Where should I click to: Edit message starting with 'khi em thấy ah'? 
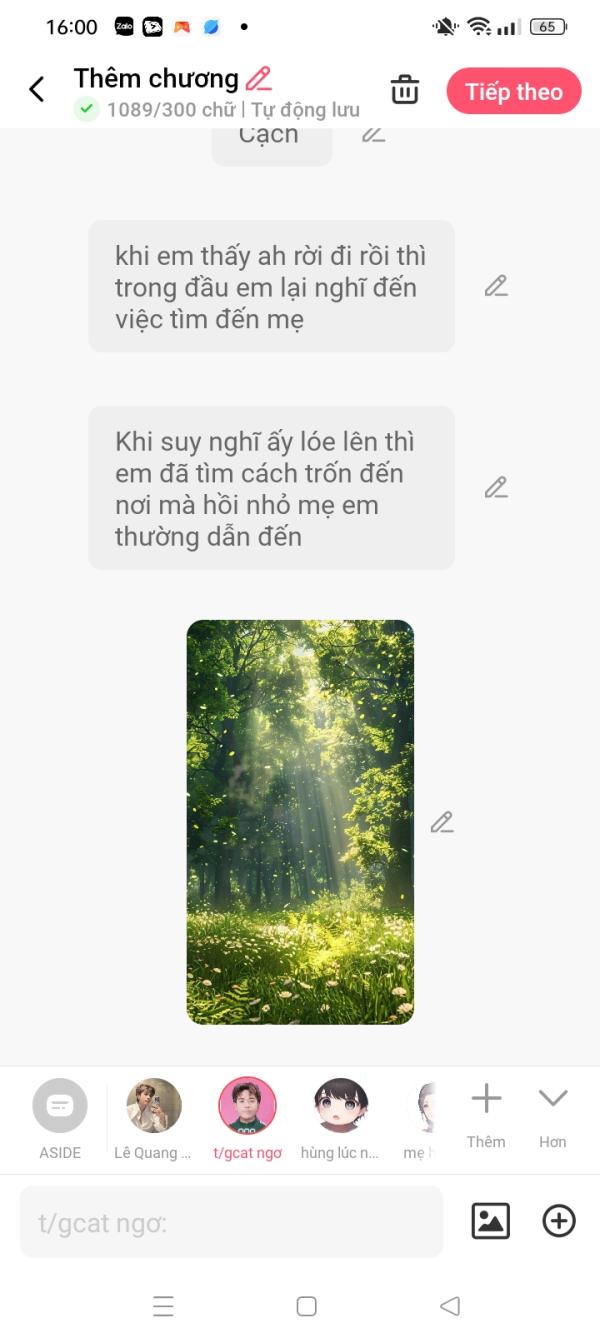(x=496, y=286)
